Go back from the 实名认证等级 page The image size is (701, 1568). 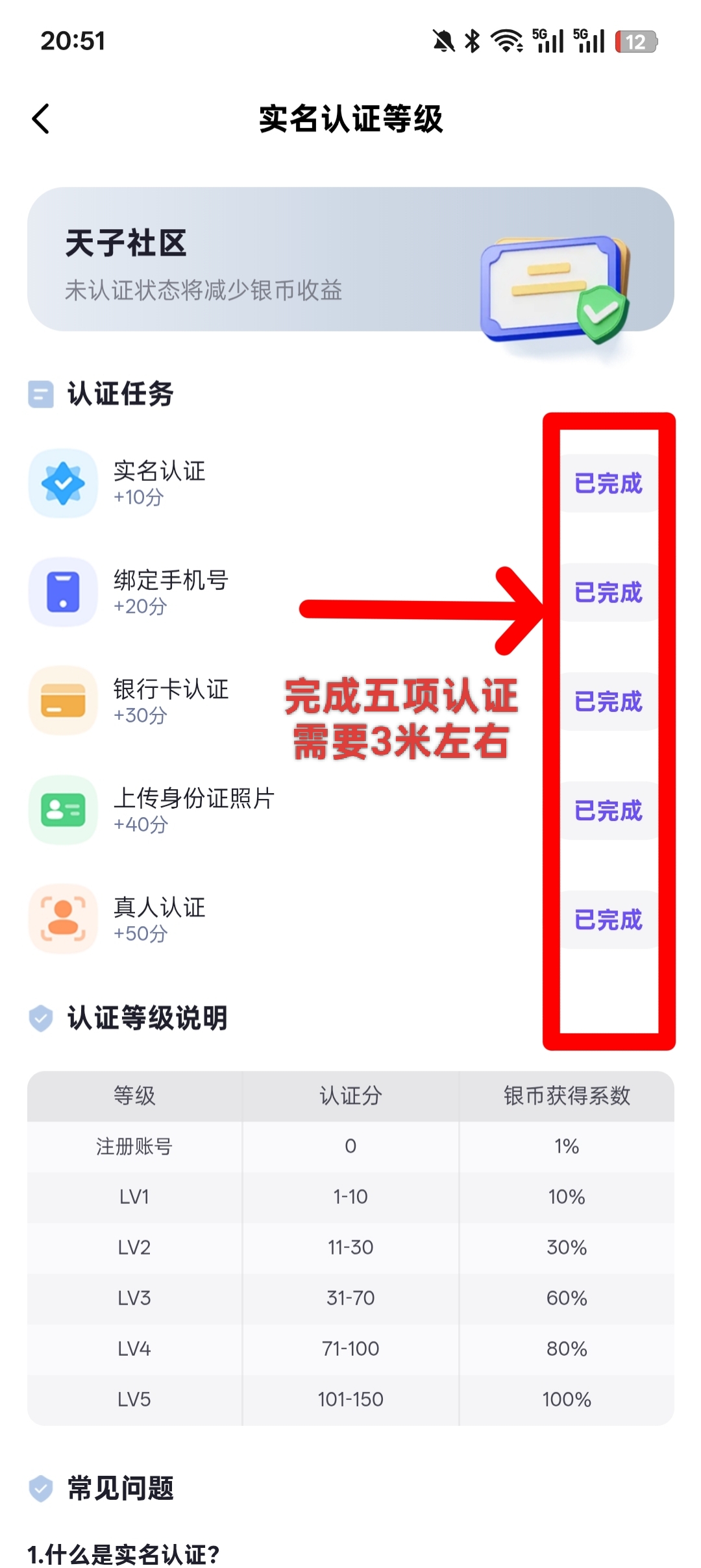[x=42, y=119]
